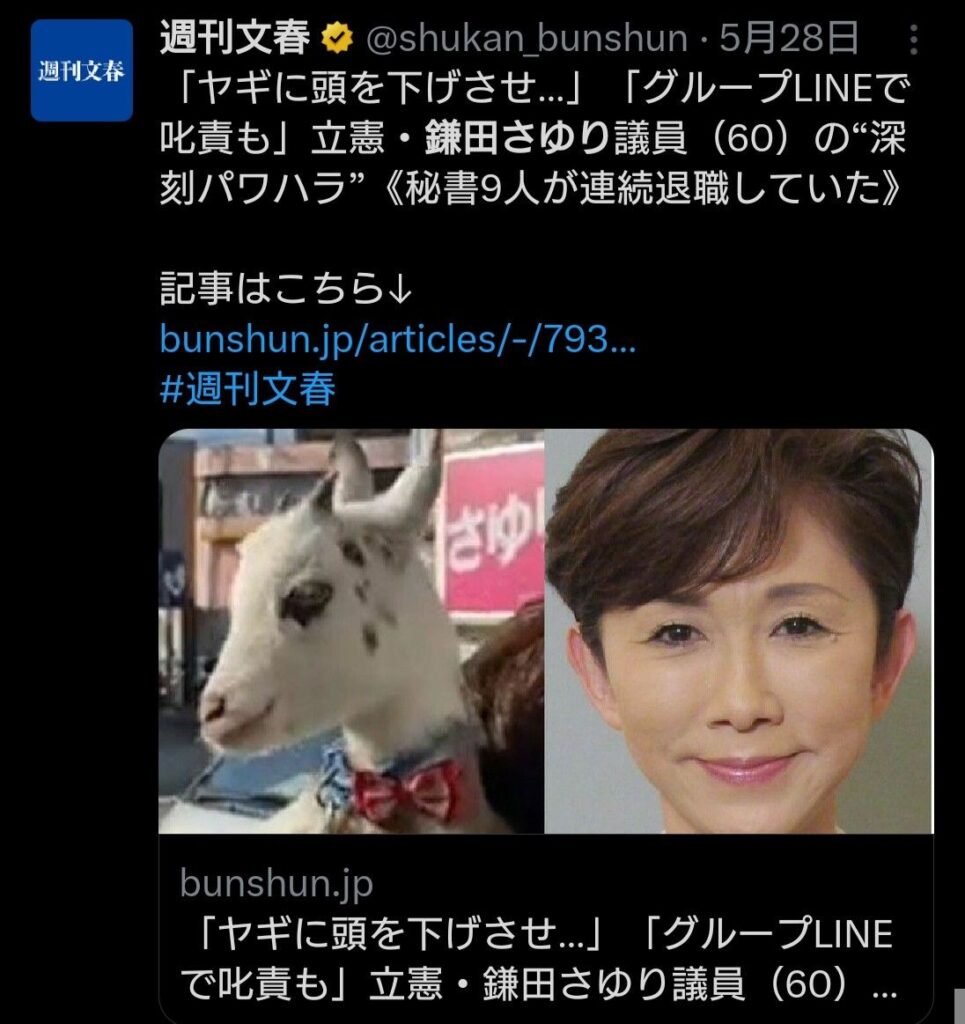Tap the #週刊文春 hashtag
Viewport: 965px width, 1024px height.
point(247,388)
